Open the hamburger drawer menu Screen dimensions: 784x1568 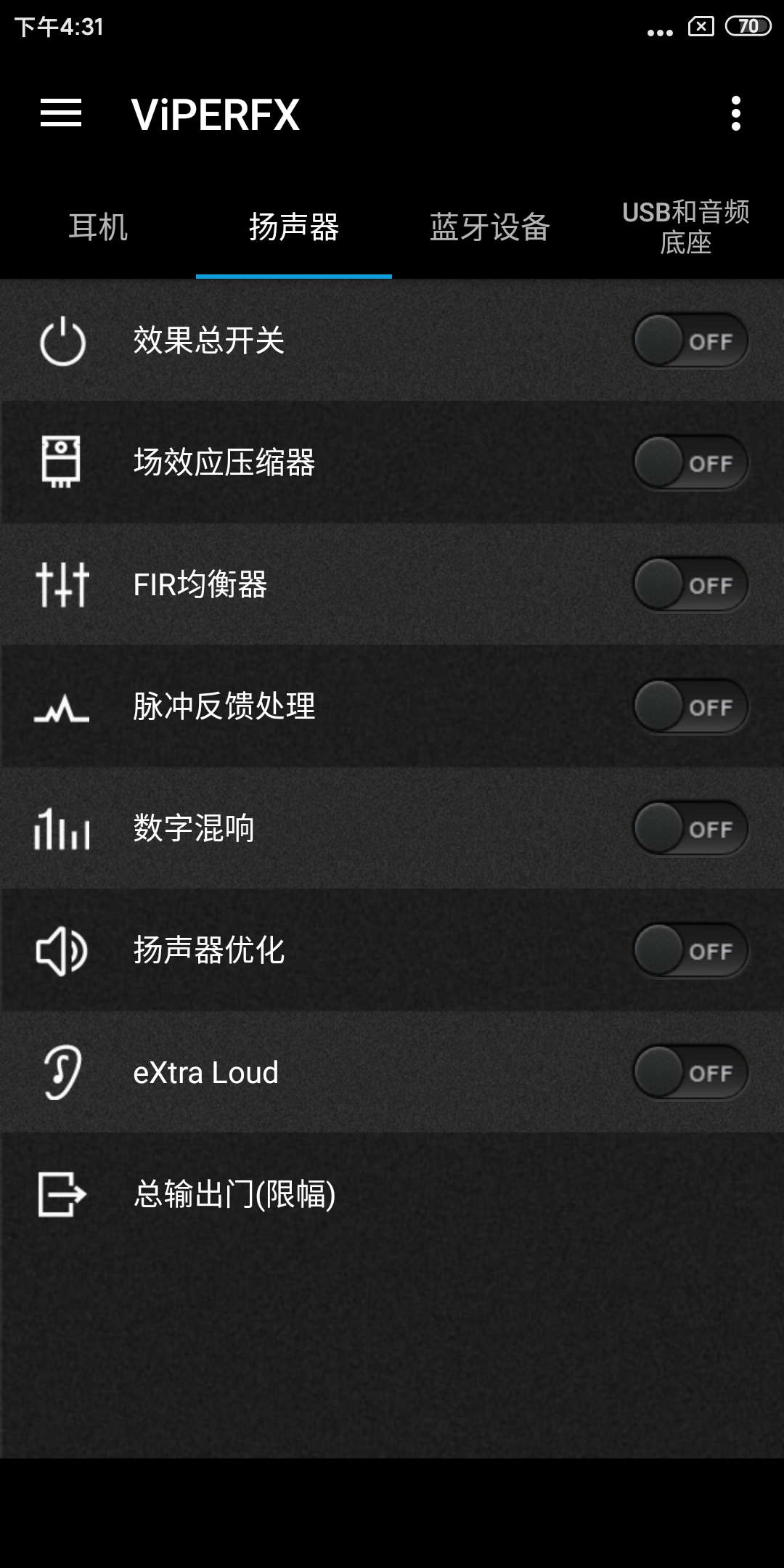pyautogui.click(x=61, y=113)
